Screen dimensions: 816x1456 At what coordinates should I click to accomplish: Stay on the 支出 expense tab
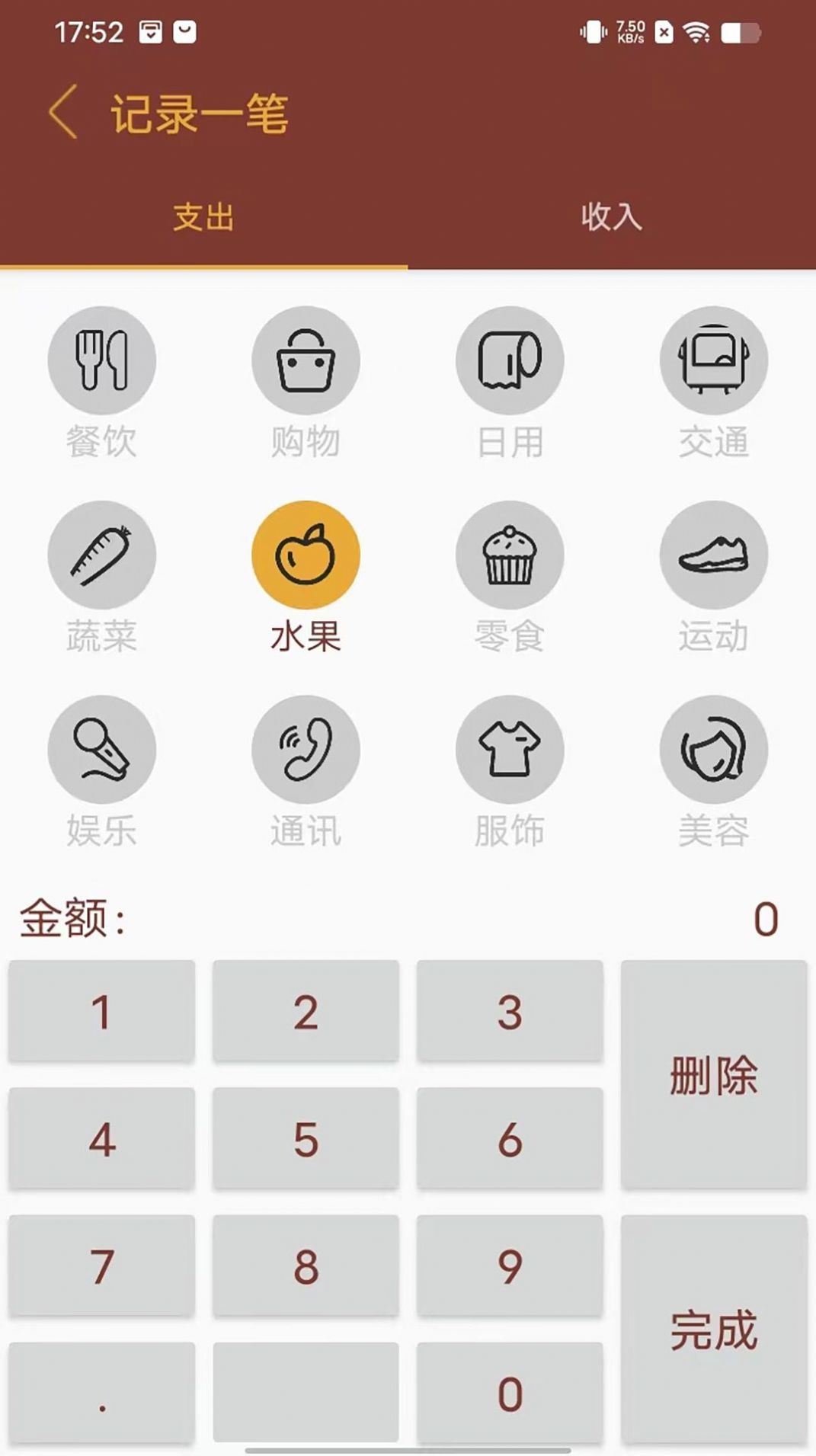pos(204,219)
